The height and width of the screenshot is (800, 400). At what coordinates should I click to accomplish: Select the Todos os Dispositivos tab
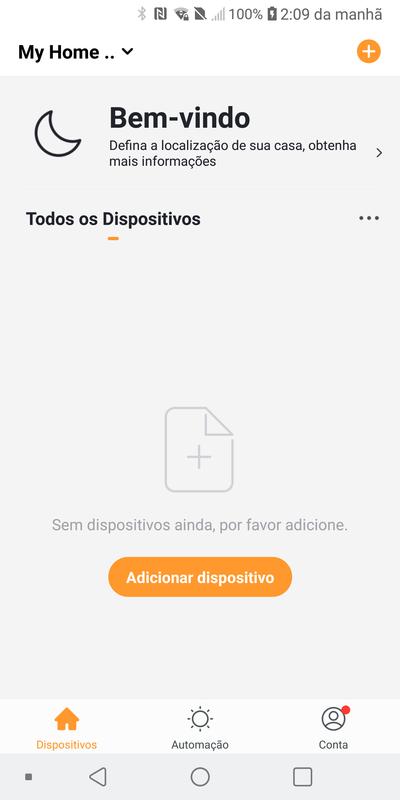[113, 219]
